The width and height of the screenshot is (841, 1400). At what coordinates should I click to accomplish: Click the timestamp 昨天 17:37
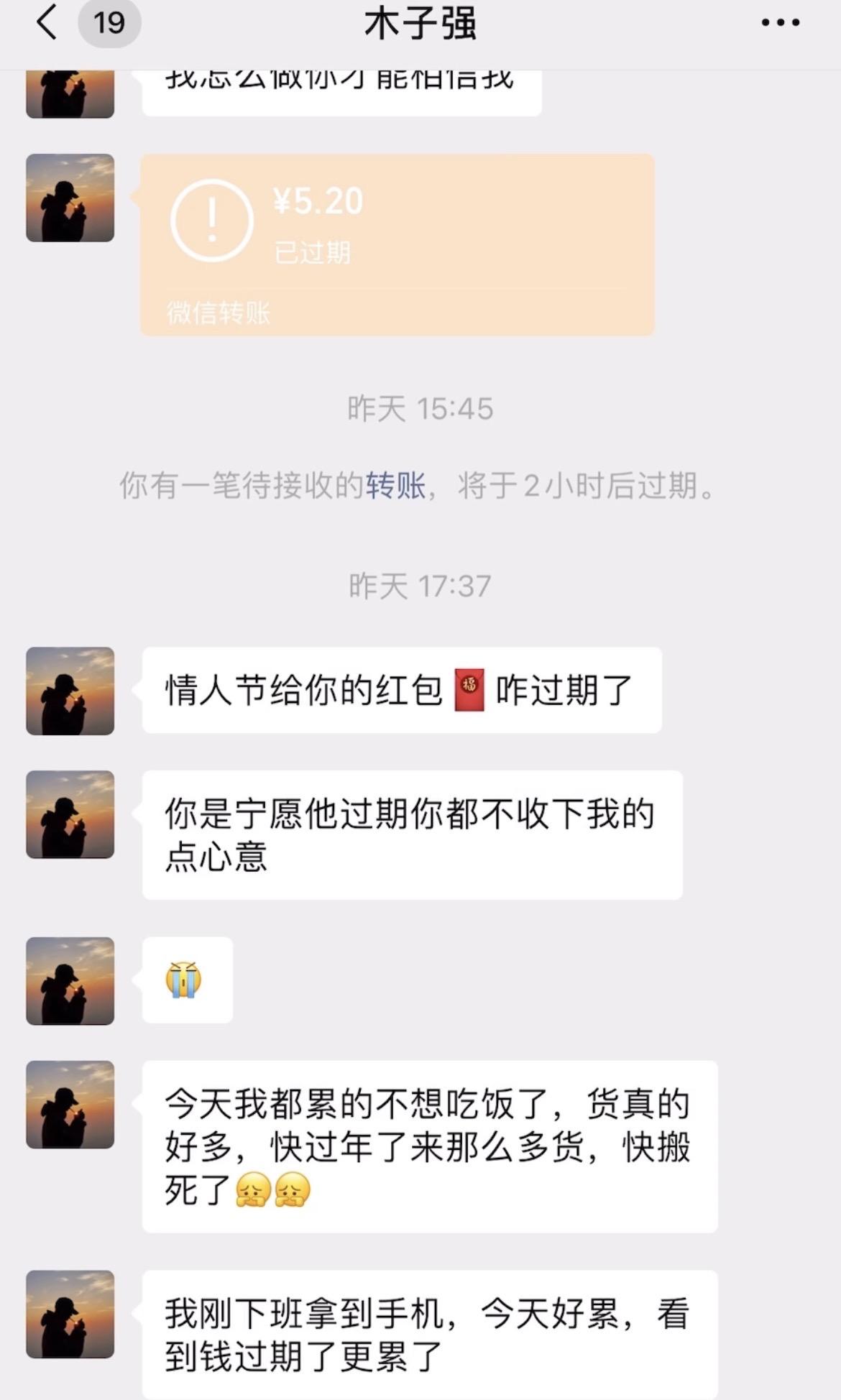(420, 586)
